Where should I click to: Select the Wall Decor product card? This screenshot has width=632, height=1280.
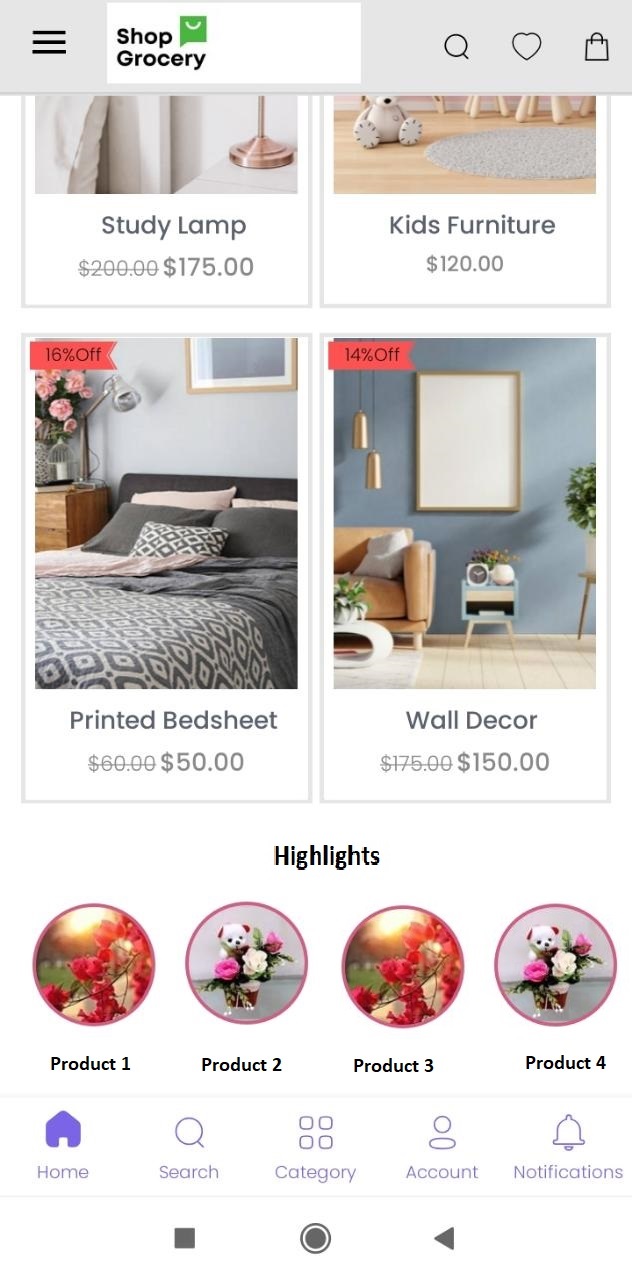pos(465,567)
